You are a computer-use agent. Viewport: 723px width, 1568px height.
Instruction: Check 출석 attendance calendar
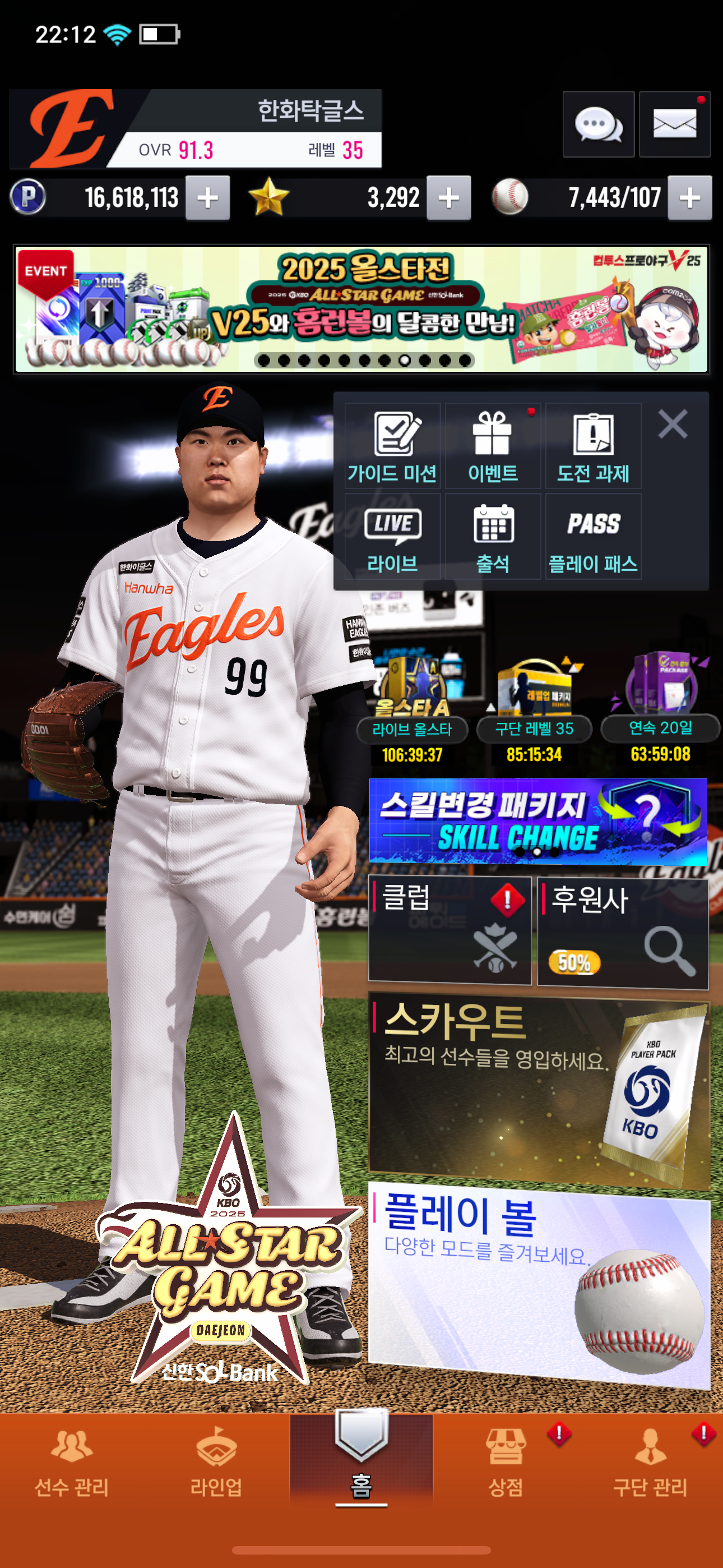click(492, 536)
